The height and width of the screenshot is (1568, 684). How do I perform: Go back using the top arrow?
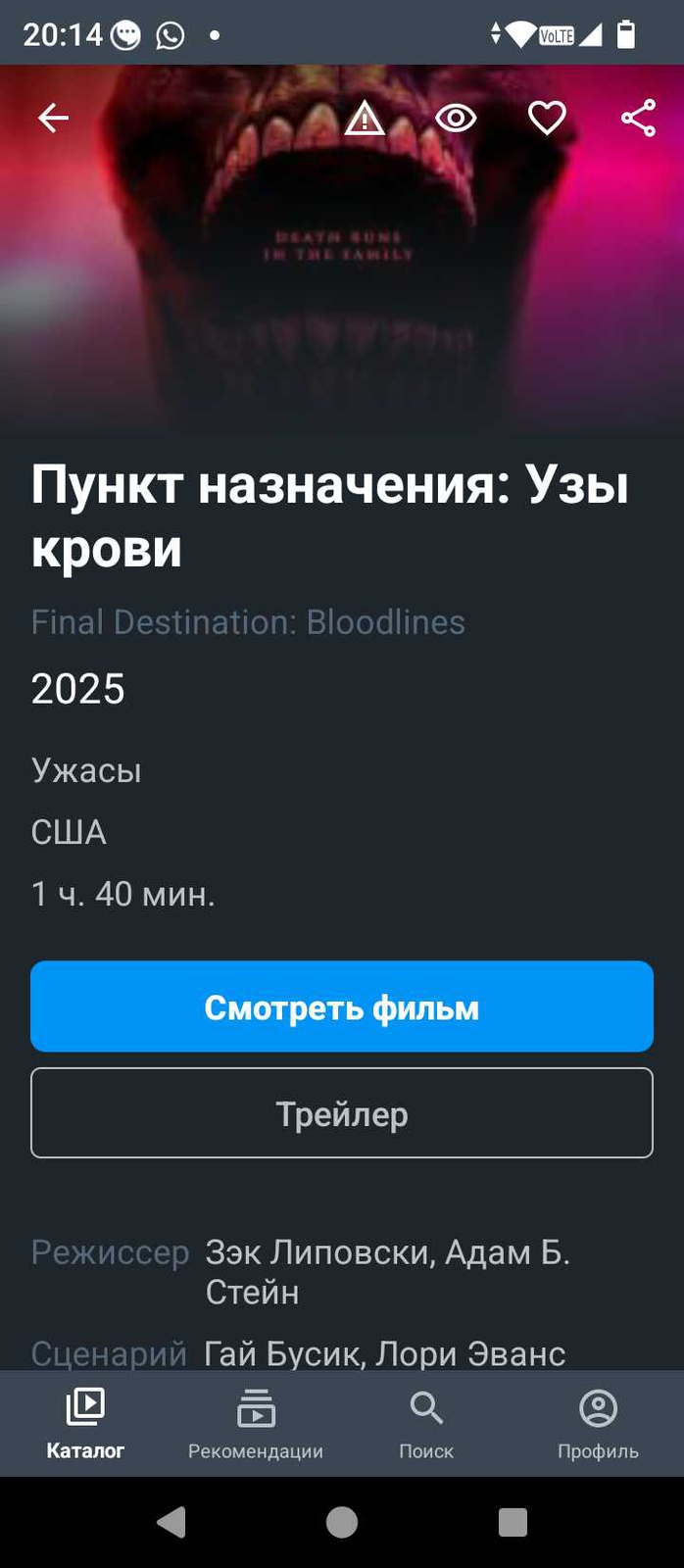tap(53, 119)
